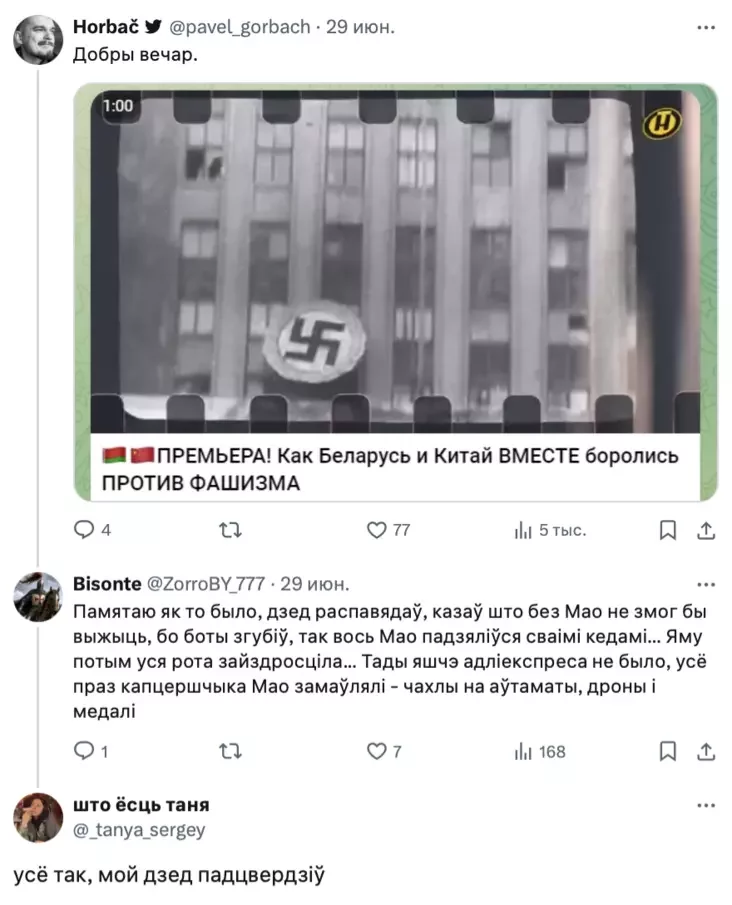Bookmark Bisonte's comment
The height and width of the screenshot is (905, 732).
[x=668, y=751]
